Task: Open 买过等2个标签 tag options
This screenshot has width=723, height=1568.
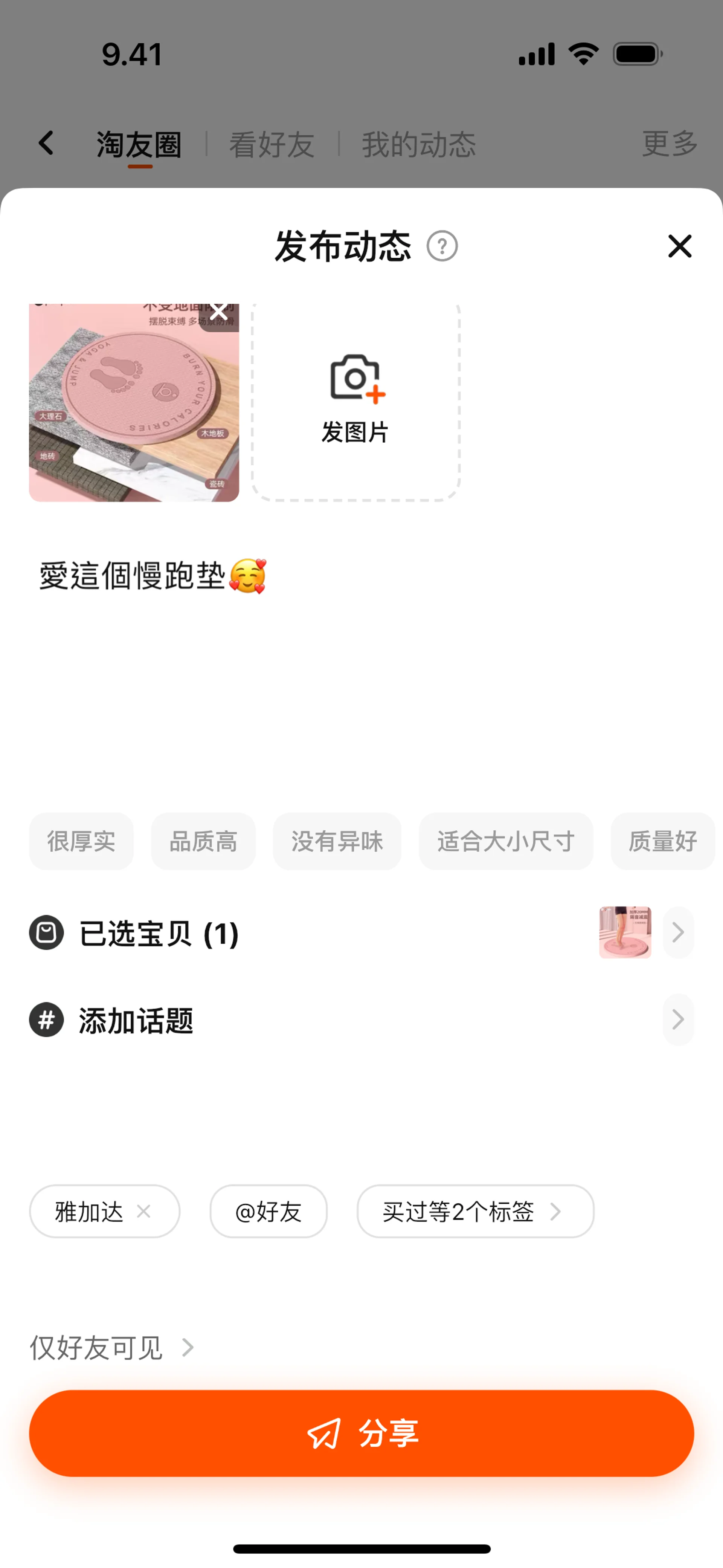Action: point(475,1211)
